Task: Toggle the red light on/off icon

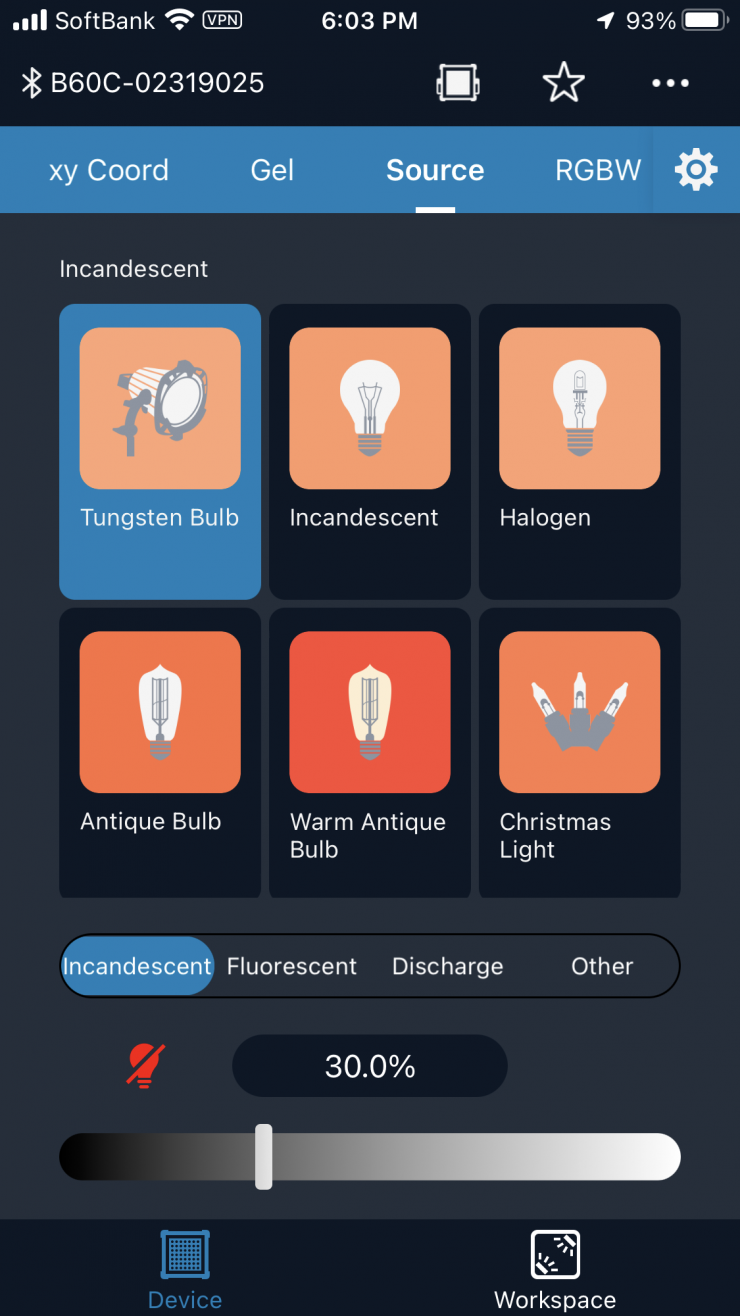Action: coord(146,1066)
